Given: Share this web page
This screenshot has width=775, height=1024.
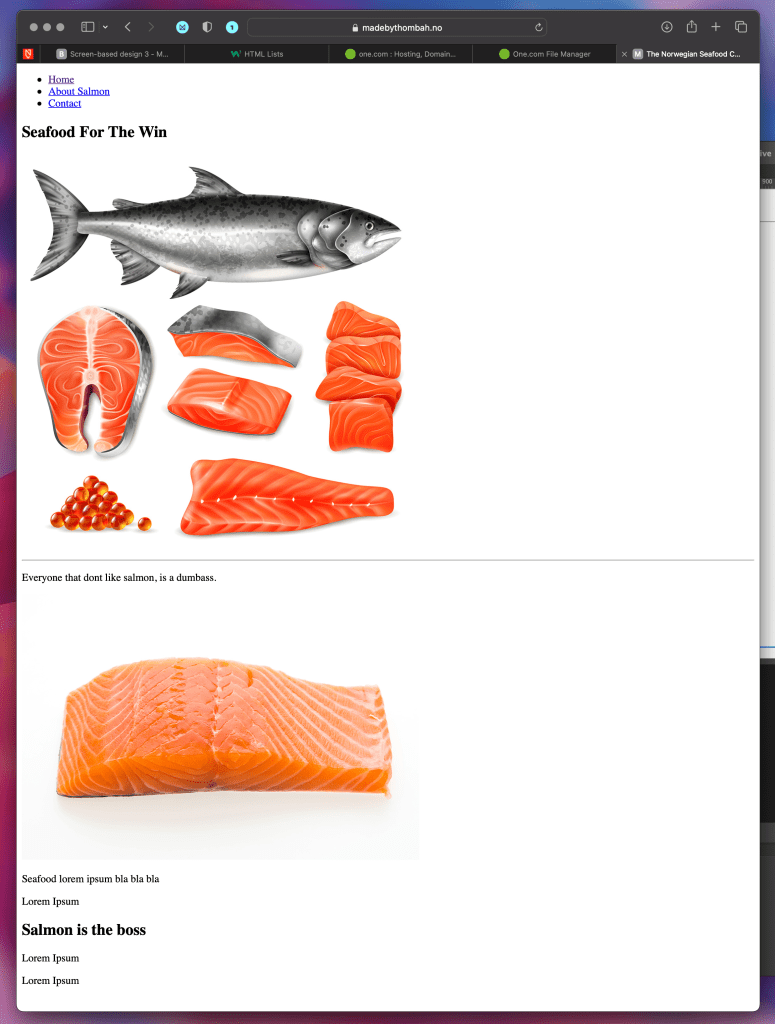Looking at the screenshot, I should [x=691, y=27].
